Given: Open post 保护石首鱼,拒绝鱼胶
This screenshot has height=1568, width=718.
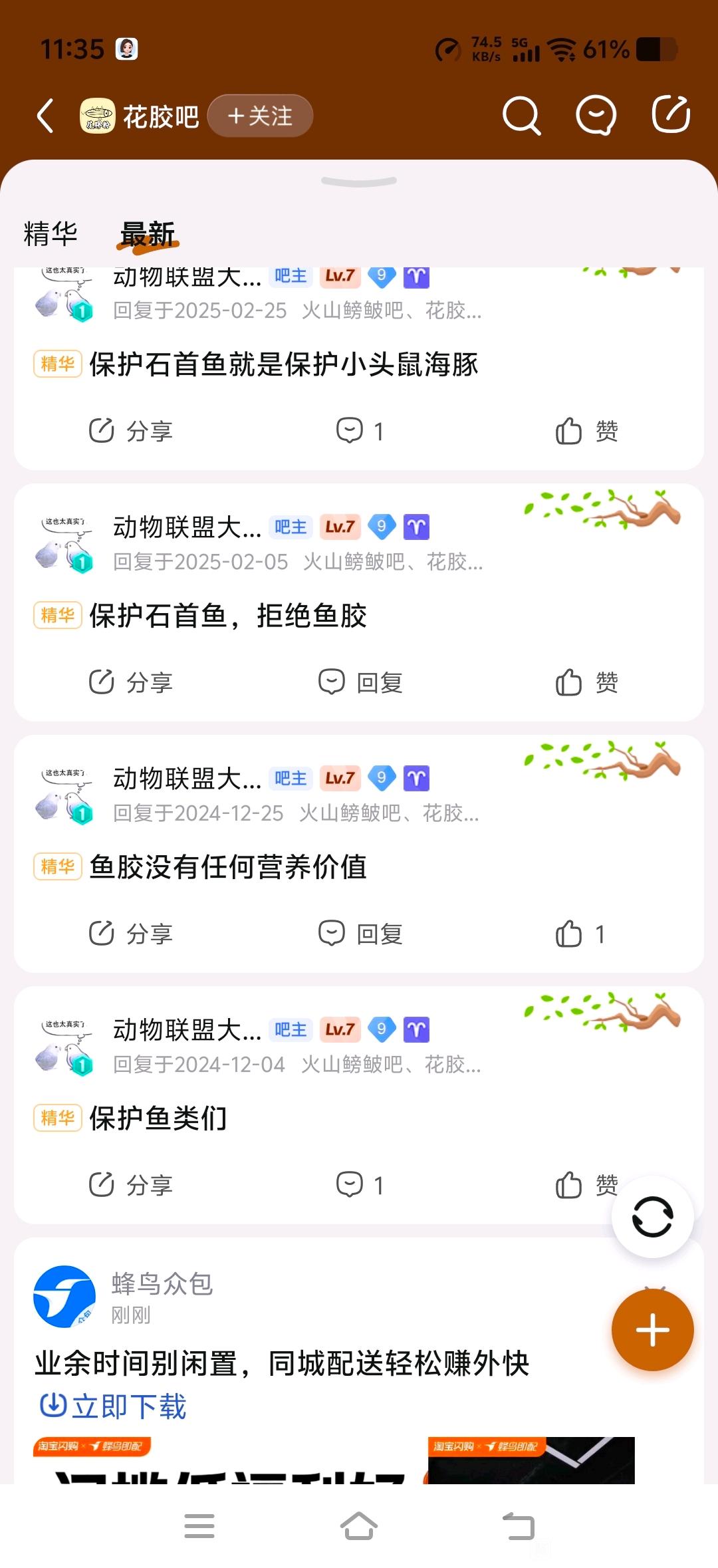Looking at the screenshot, I should click(228, 616).
